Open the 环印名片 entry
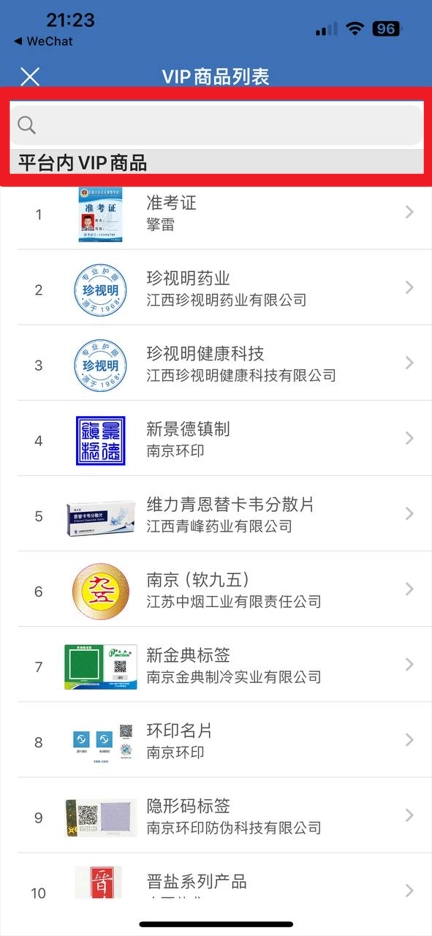The image size is (432, 936). pyautogui.click(x=216, y=740)
